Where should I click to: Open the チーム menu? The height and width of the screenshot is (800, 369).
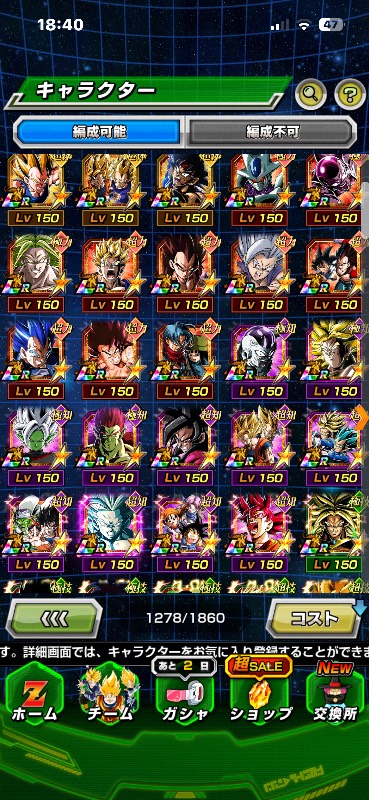tap(110, 697)
